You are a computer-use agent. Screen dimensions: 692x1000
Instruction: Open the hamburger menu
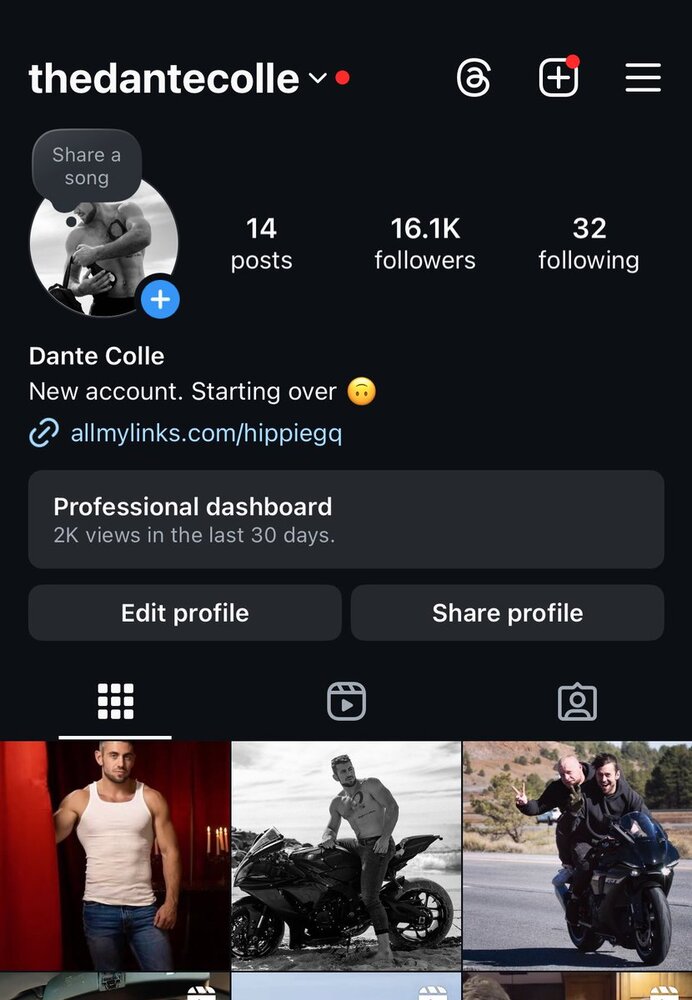pyautogui.click(x=643, y=78)
